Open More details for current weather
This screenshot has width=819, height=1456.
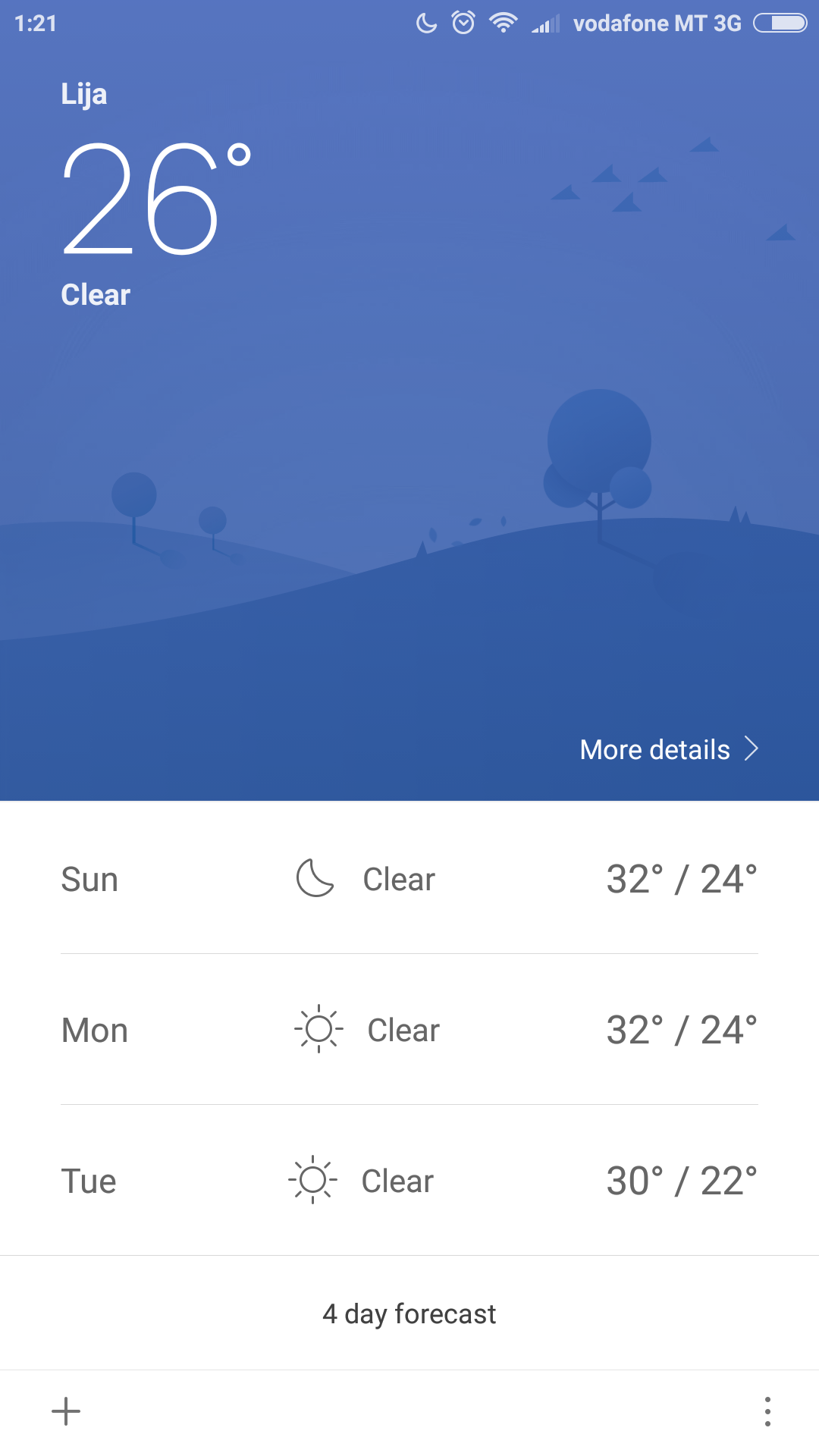click(669, 749)
